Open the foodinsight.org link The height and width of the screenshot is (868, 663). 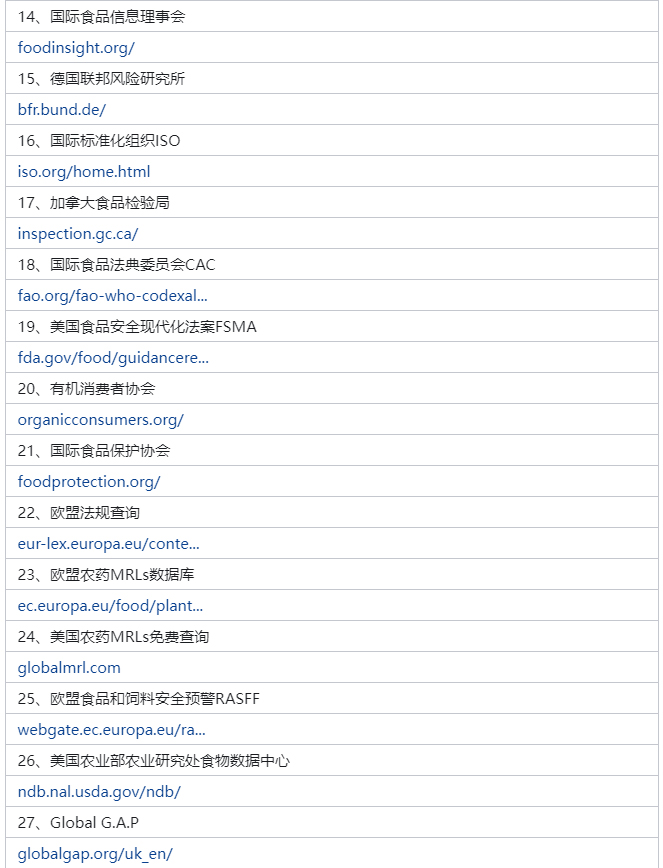tap(76, 48)
